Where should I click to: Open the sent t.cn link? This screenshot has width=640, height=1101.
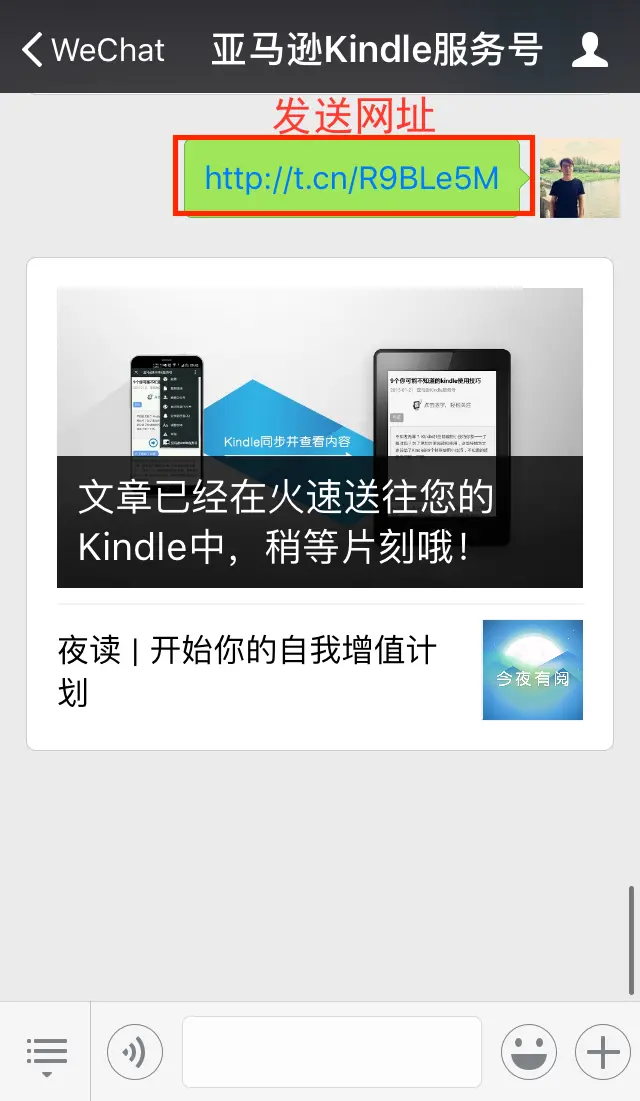point(351,178)
